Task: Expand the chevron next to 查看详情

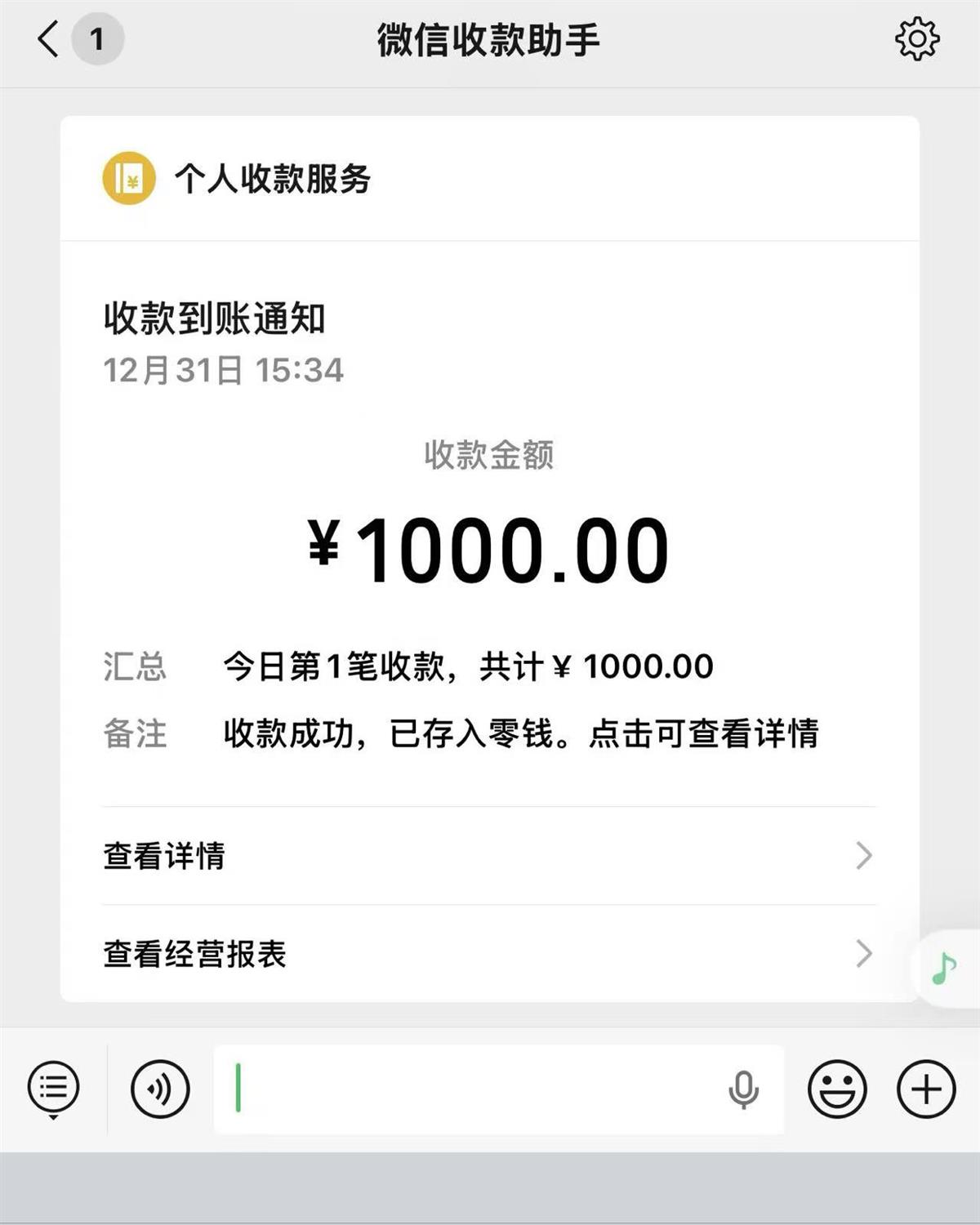Action: coord(863,856)
